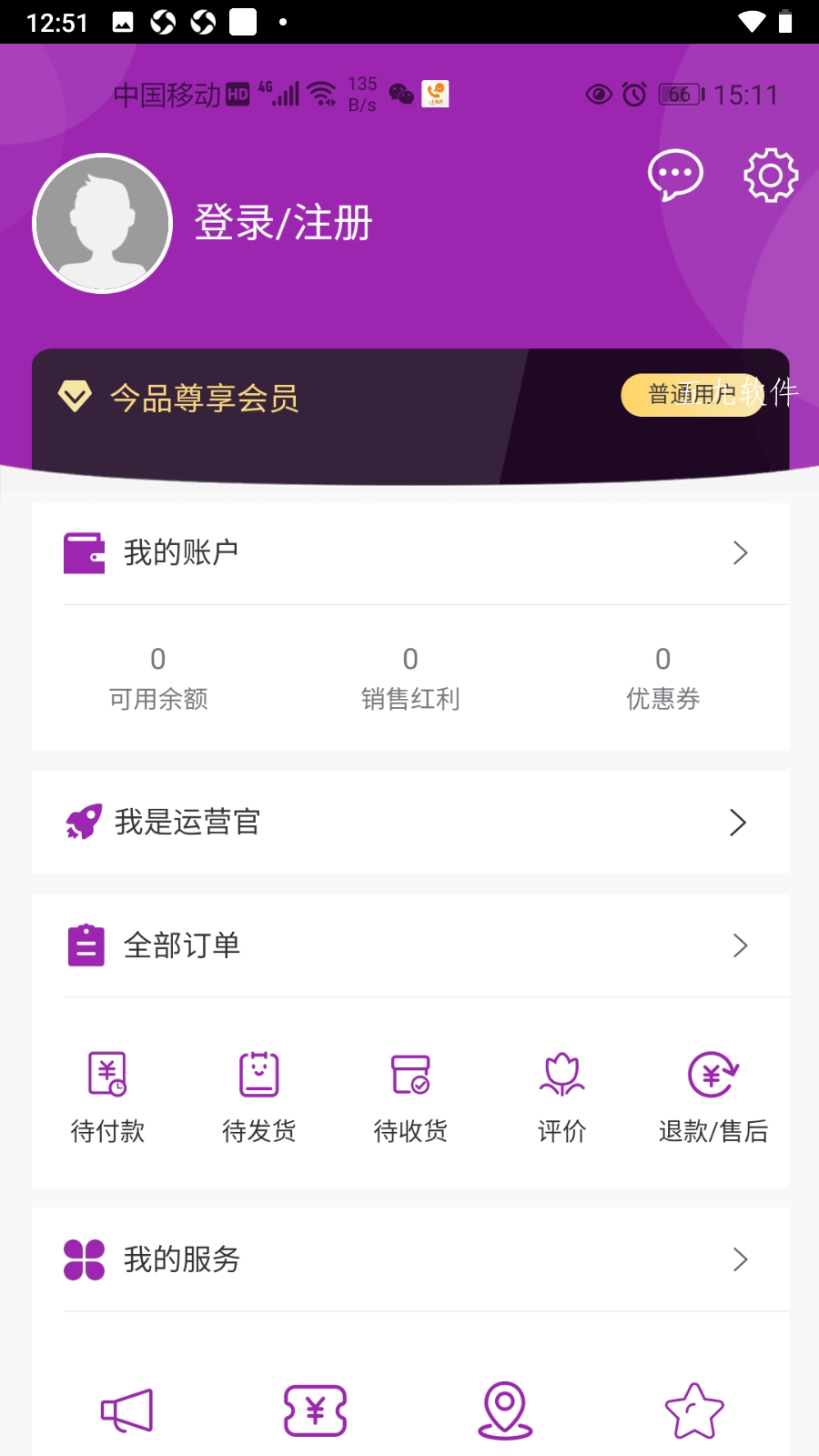Open the settings gear icon
This screenshot has height=1456, width=819.
(770, 175)
